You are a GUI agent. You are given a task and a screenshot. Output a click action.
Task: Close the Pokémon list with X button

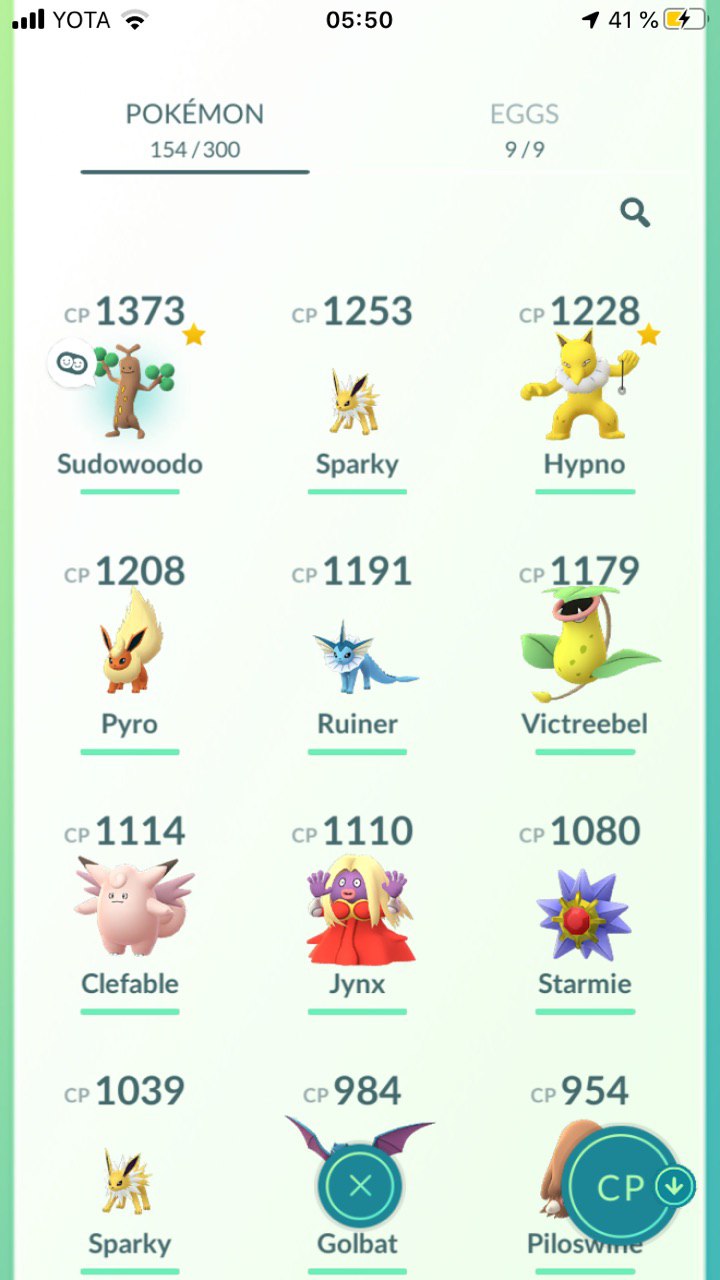coord(360,1186)
